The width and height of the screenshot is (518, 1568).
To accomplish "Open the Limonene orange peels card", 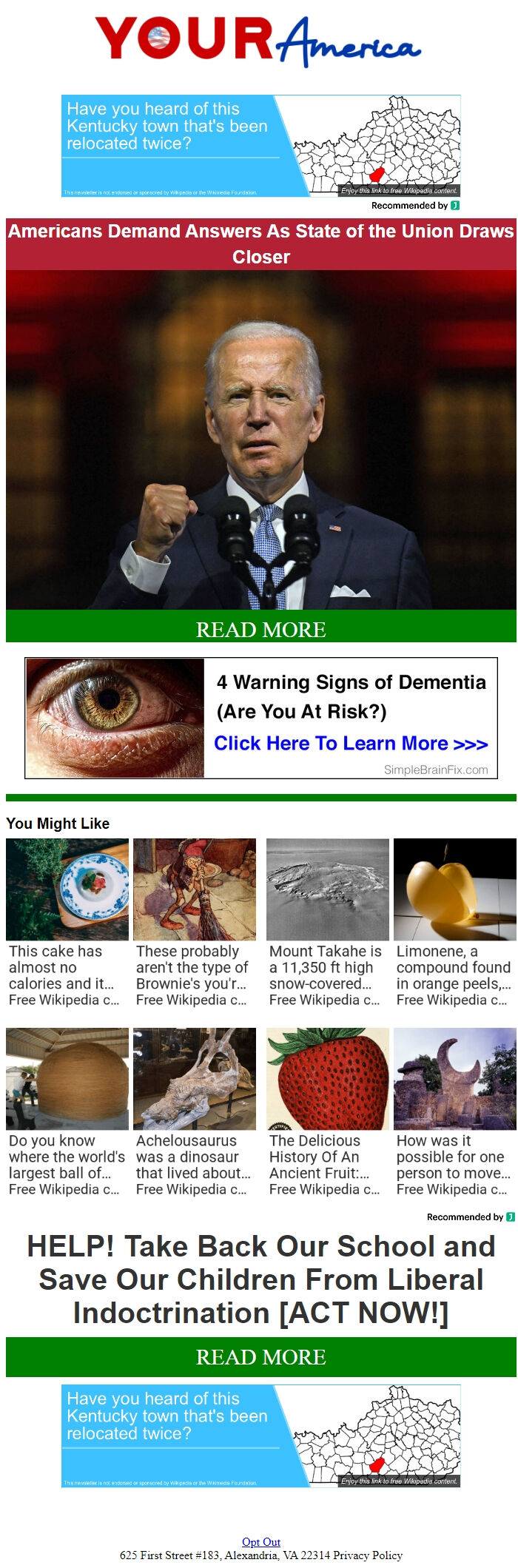I will pos(454,922).
